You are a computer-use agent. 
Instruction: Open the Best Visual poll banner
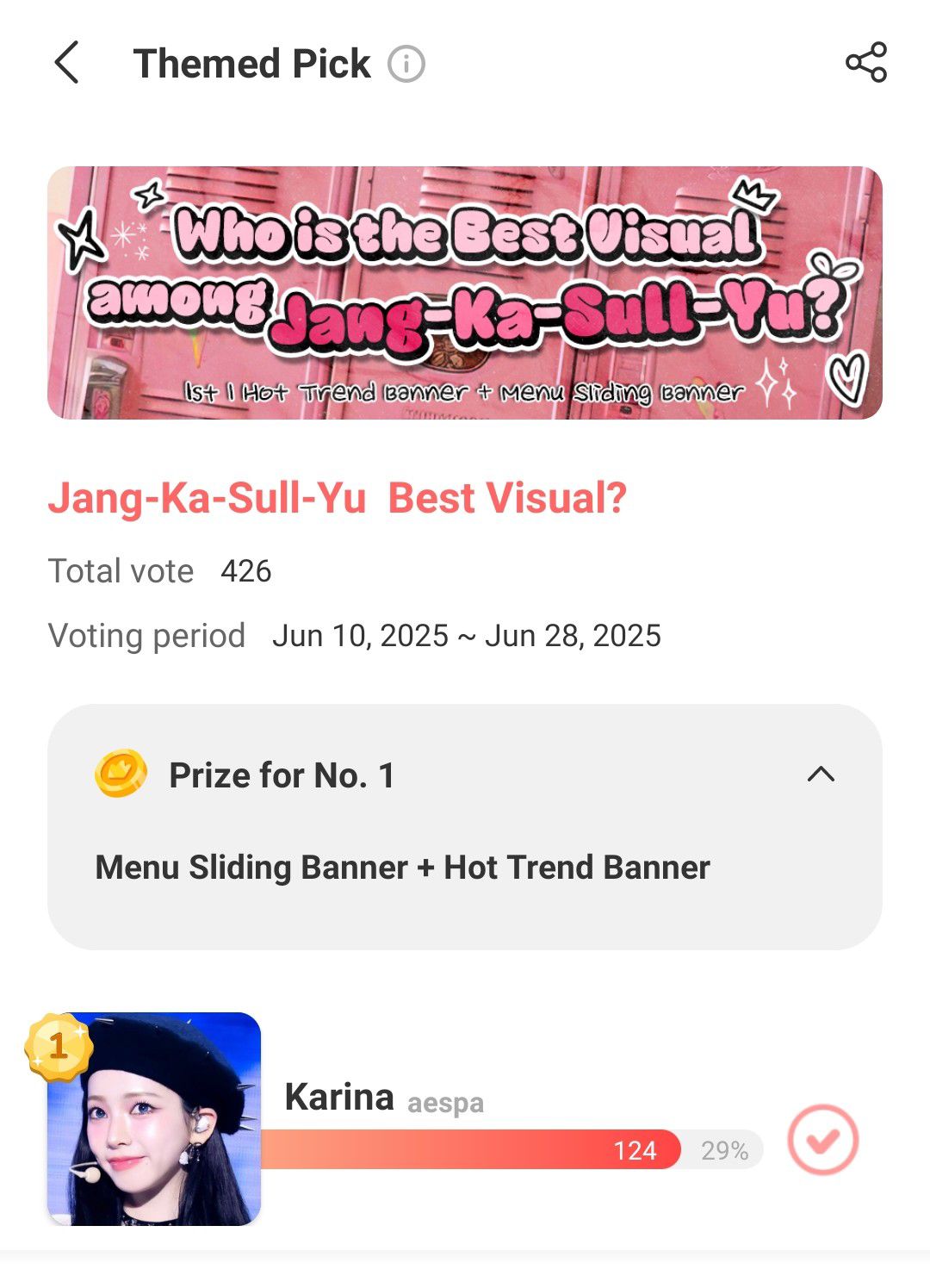pyautogui.click(x=465, y=293)
